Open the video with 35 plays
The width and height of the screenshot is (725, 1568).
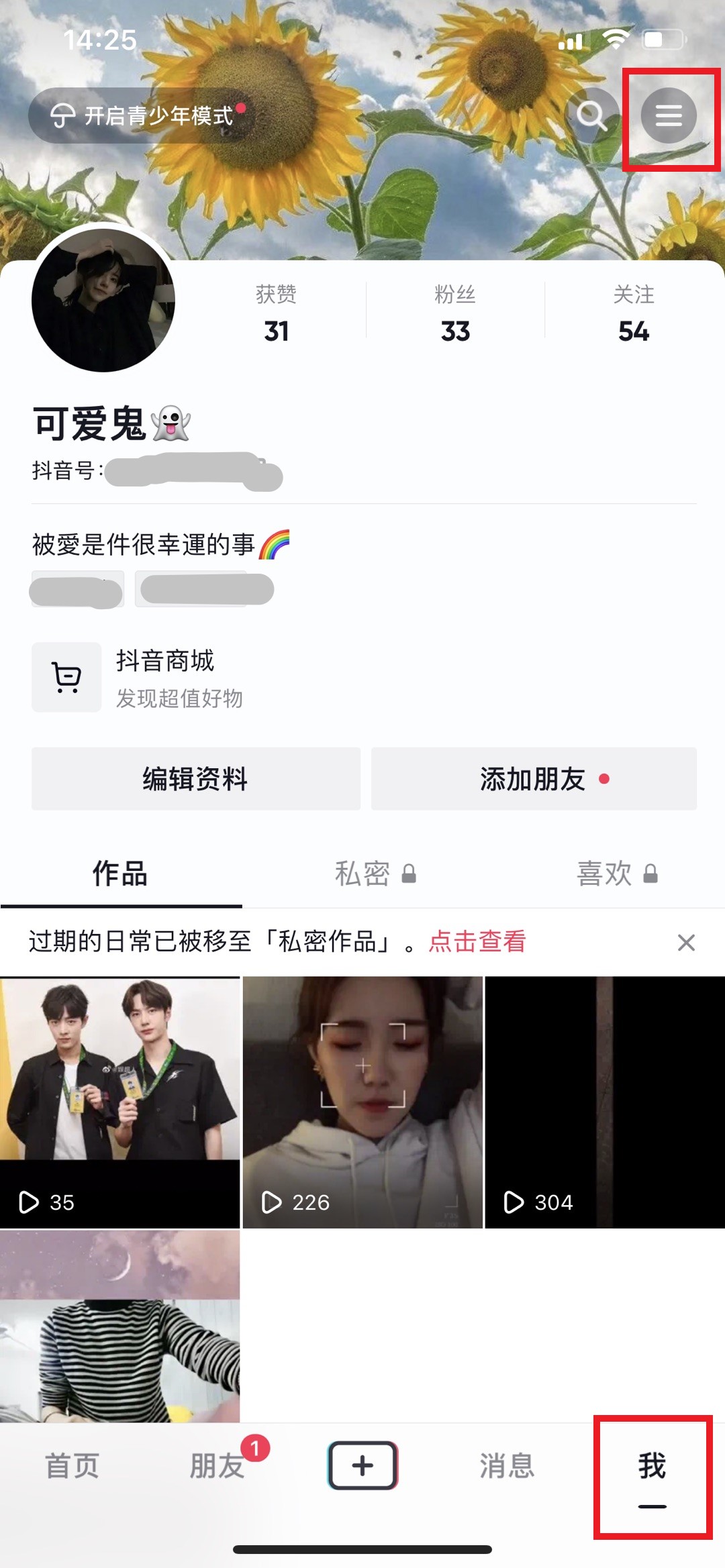119,1102
